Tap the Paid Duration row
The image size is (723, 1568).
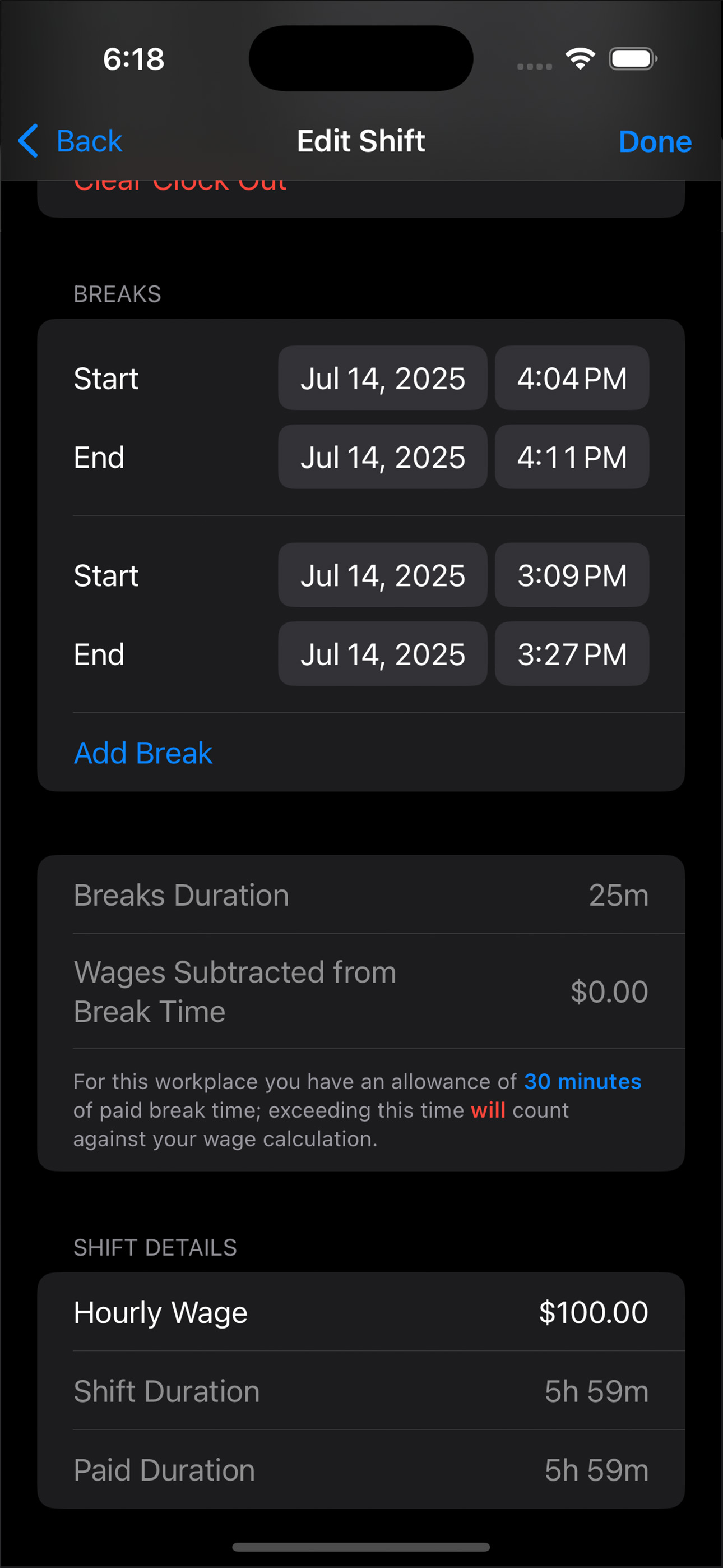(x=361, y=1469)
